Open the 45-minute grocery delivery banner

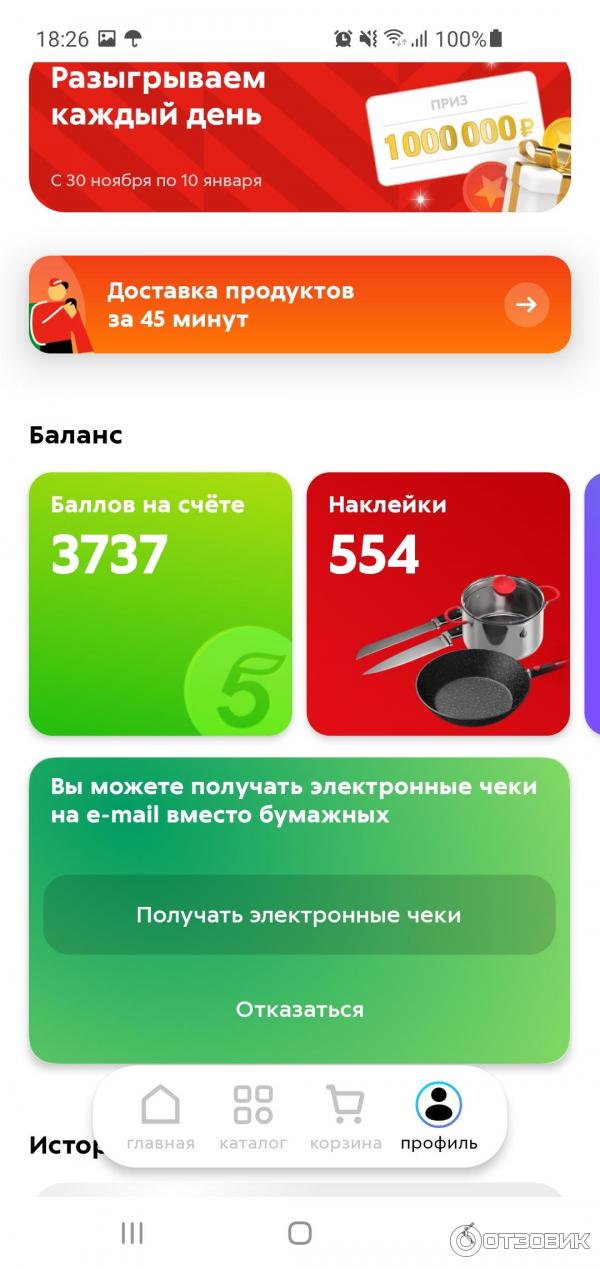pyautogui.click(x=300, y=304)
